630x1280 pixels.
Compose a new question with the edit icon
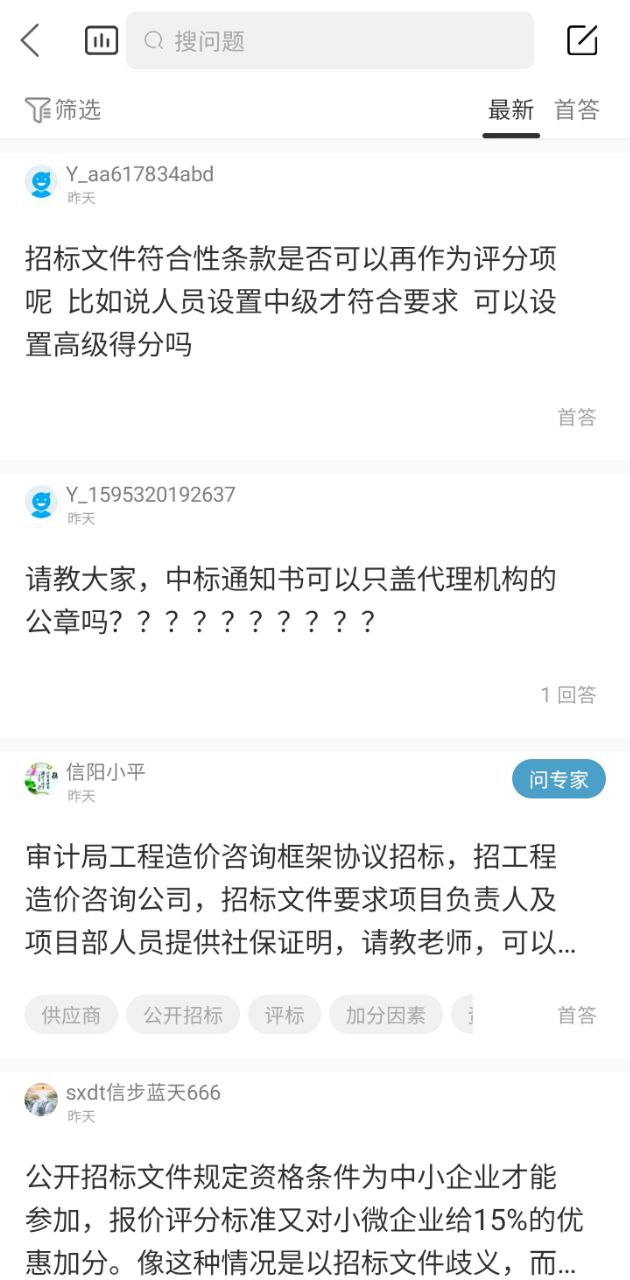(582, 41)
